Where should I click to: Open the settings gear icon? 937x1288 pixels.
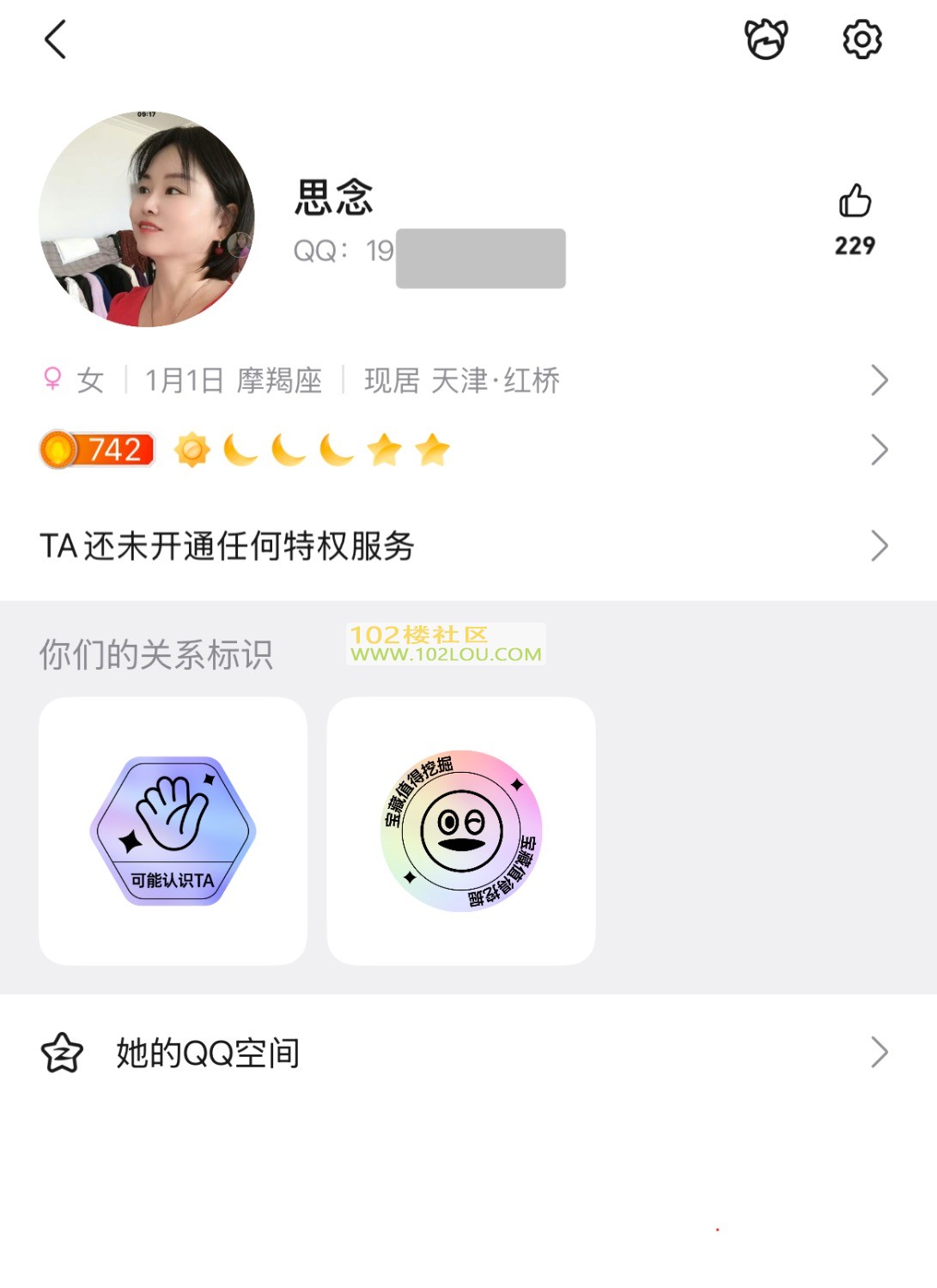click(861, 39)
